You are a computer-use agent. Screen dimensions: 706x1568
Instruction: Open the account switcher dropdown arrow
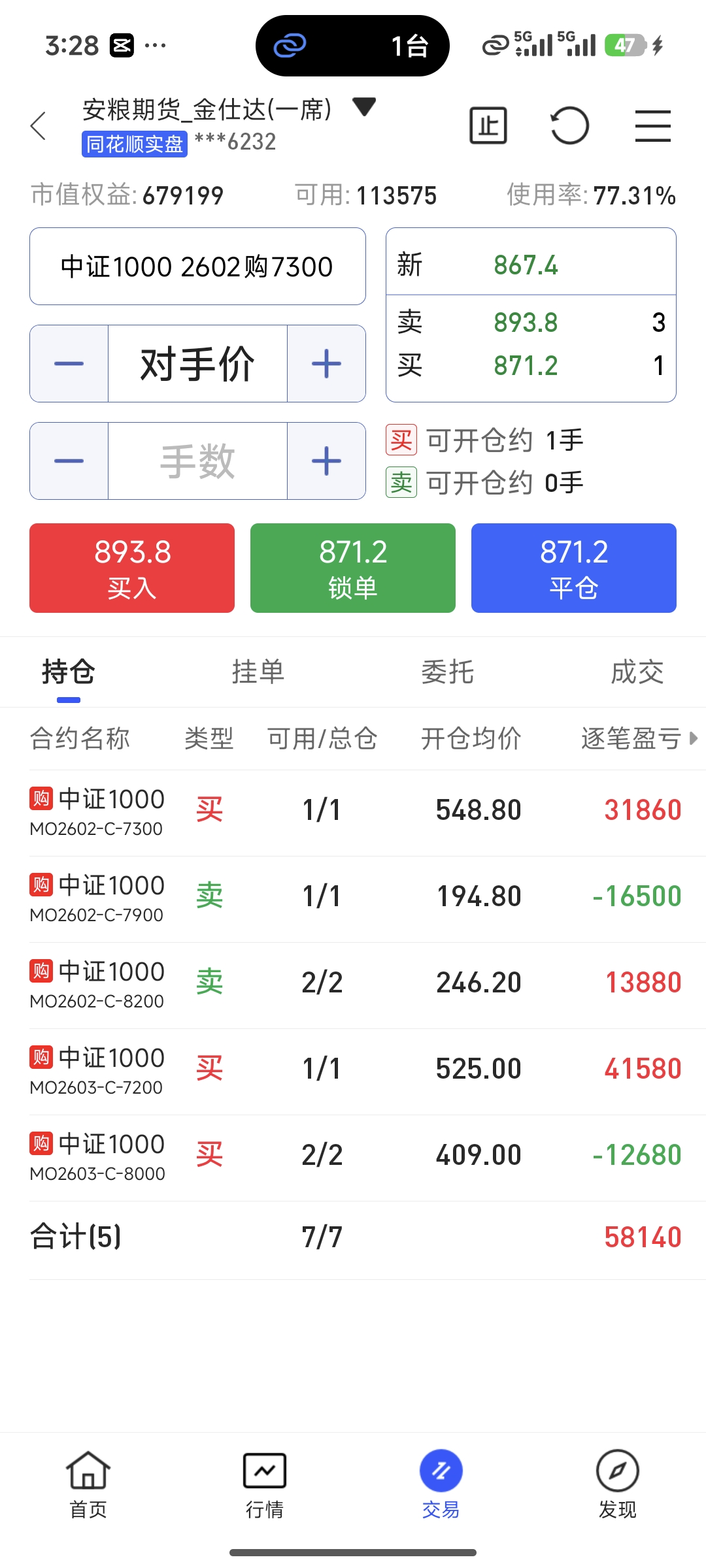[x=363, y=106]
